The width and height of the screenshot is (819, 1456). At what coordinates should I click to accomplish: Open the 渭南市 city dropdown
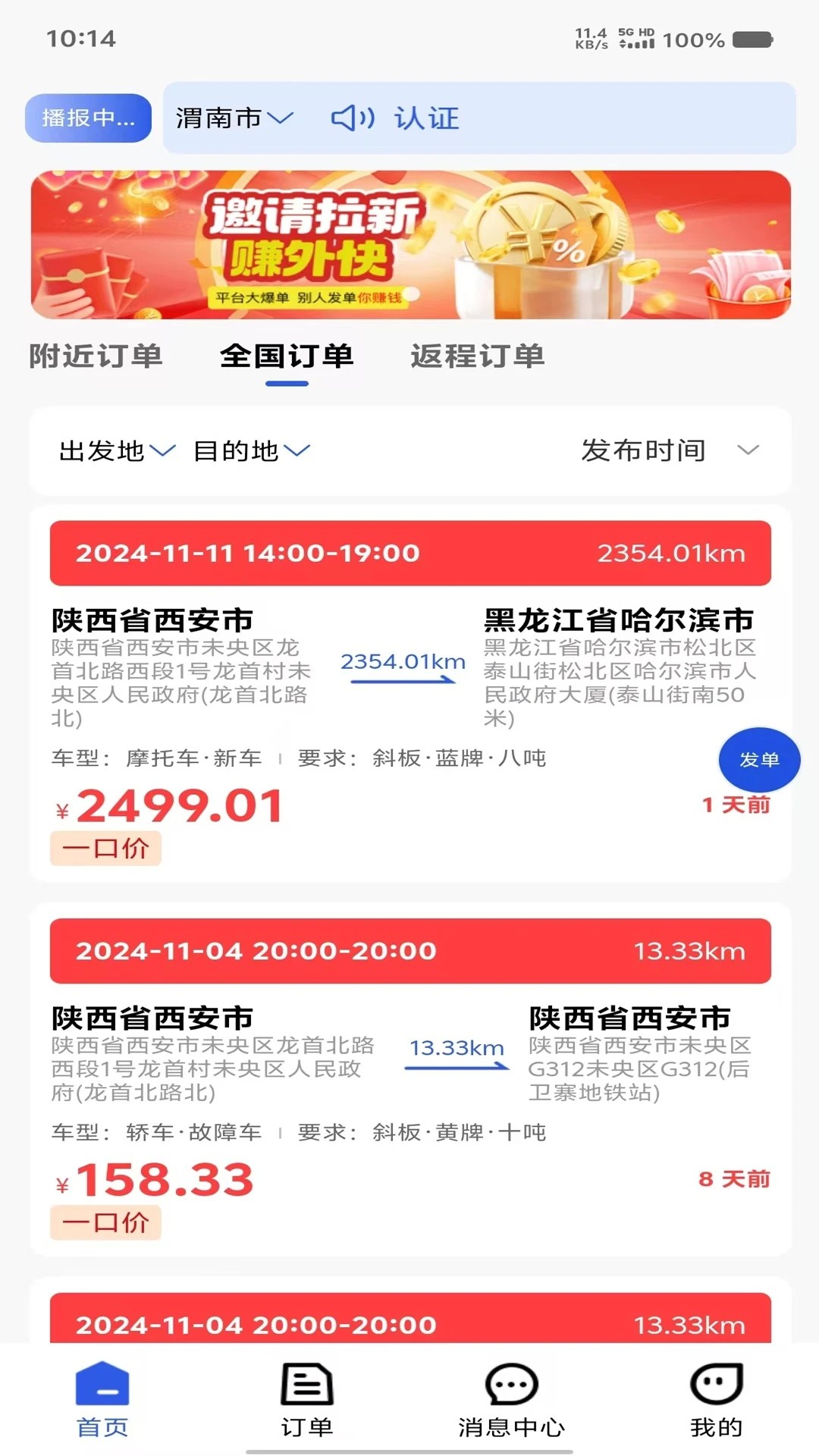click(235, 118)
